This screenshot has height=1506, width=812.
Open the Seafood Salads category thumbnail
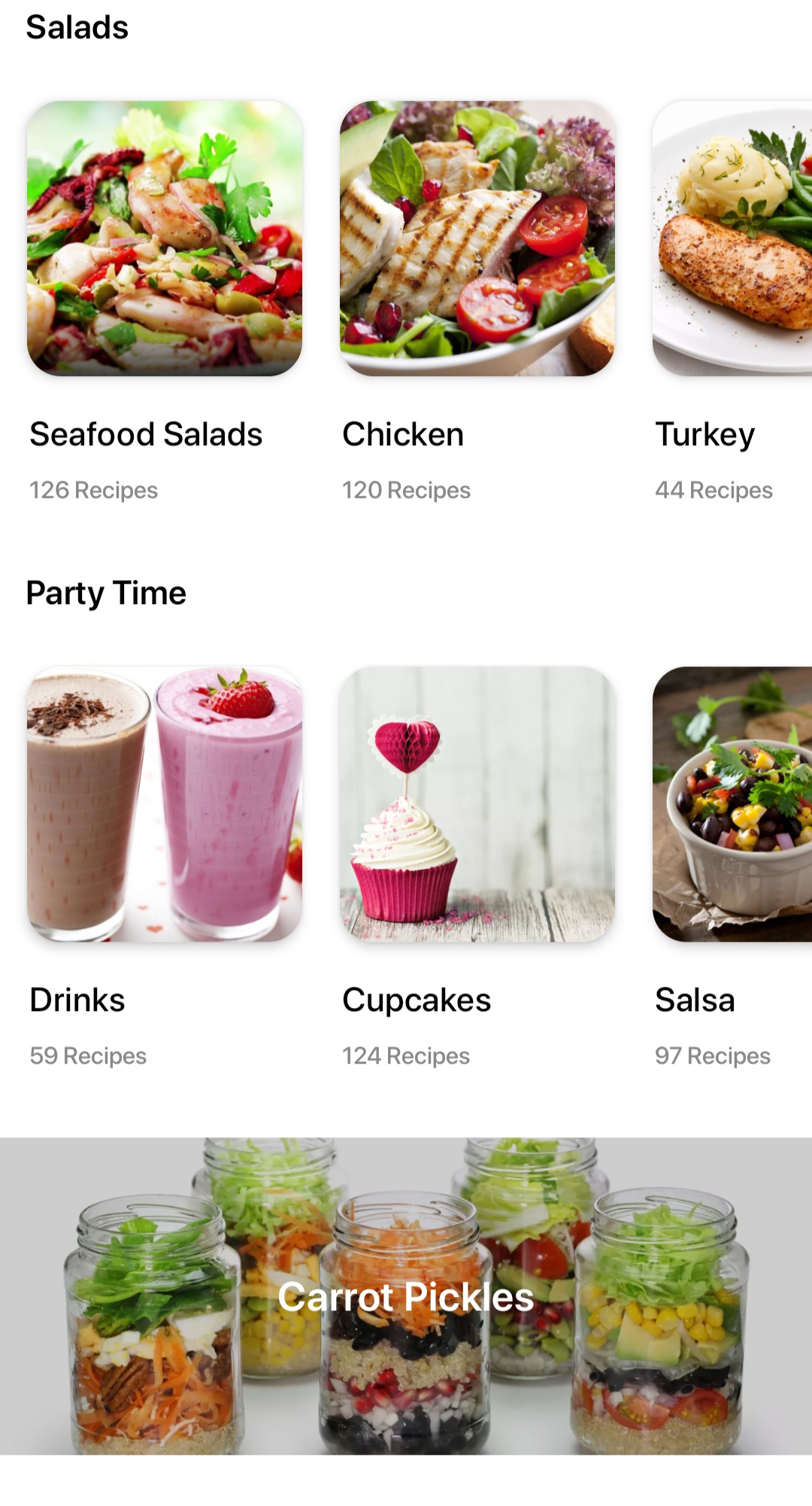164,241
